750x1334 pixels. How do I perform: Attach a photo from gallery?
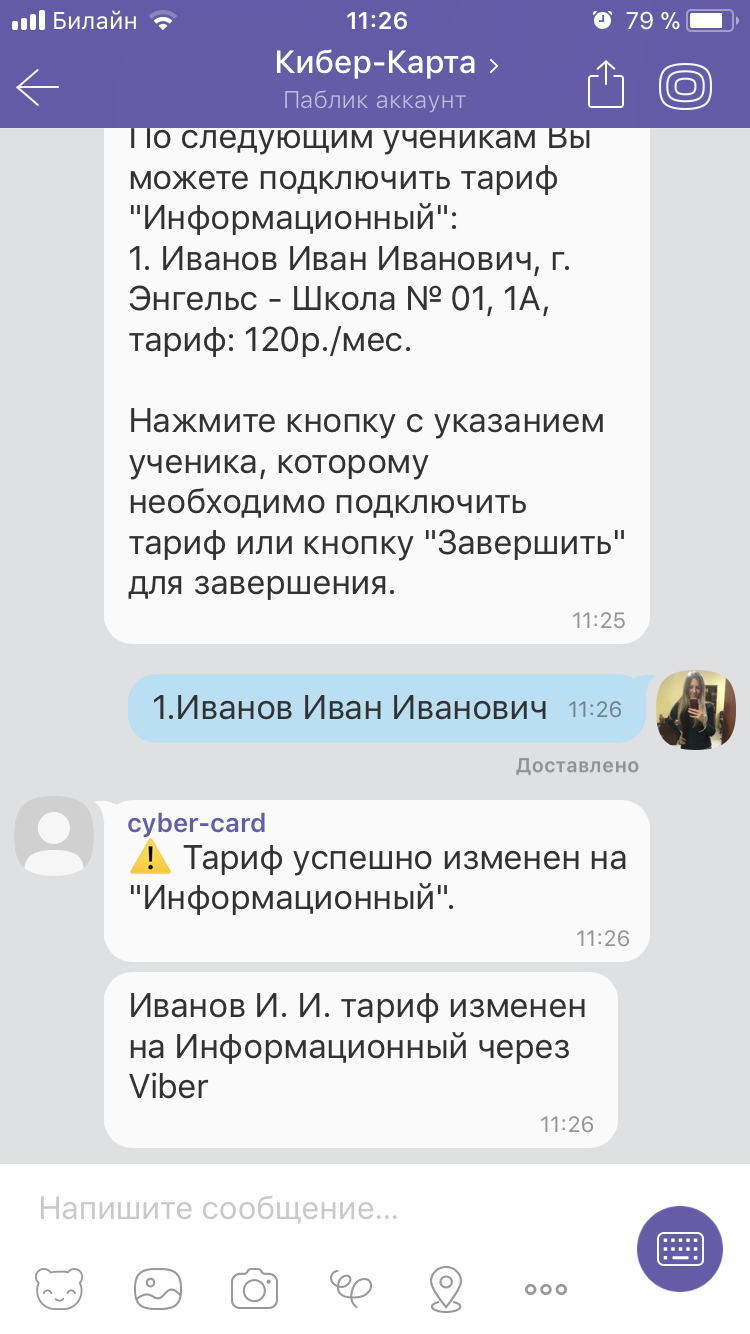point(159,1289)
